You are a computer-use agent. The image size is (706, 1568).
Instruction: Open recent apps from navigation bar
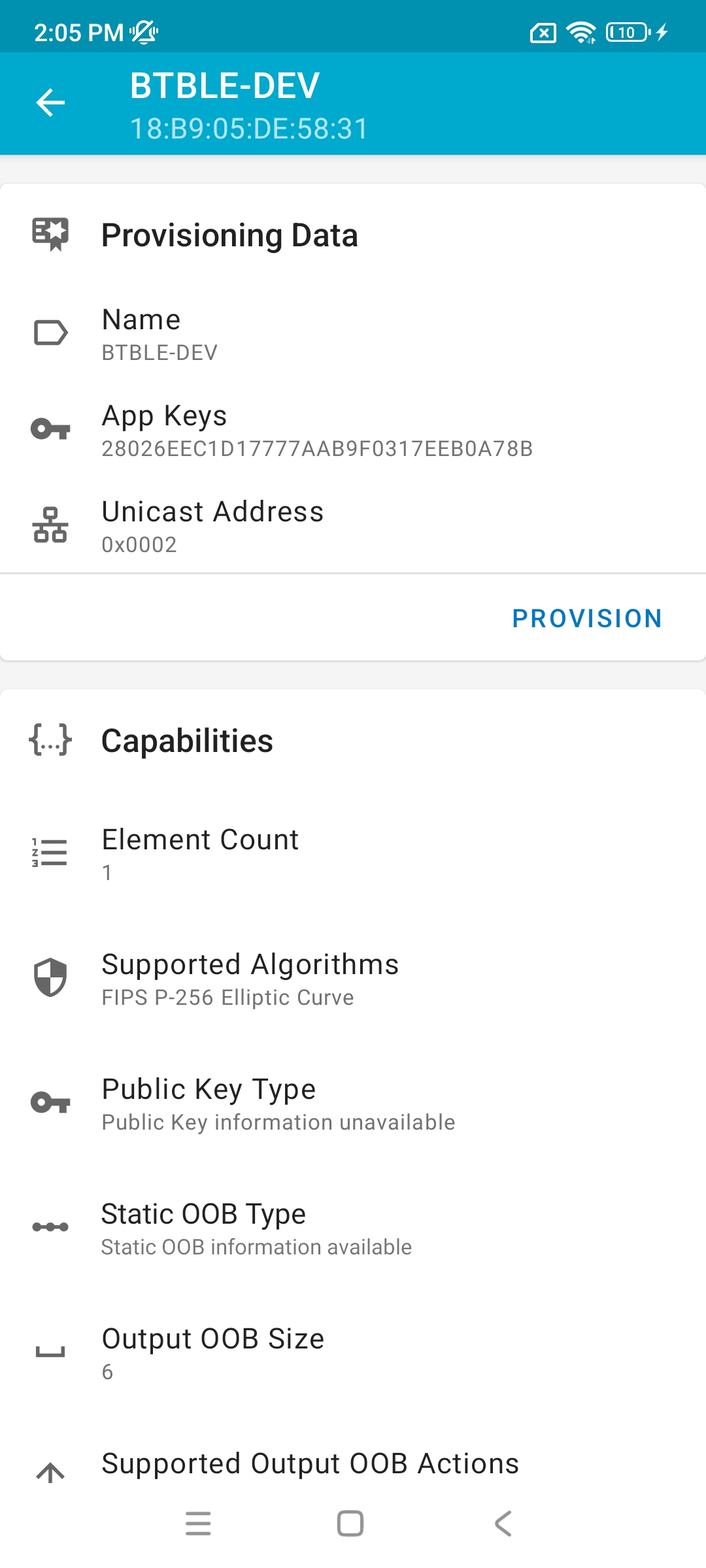tap(198, 1524)
